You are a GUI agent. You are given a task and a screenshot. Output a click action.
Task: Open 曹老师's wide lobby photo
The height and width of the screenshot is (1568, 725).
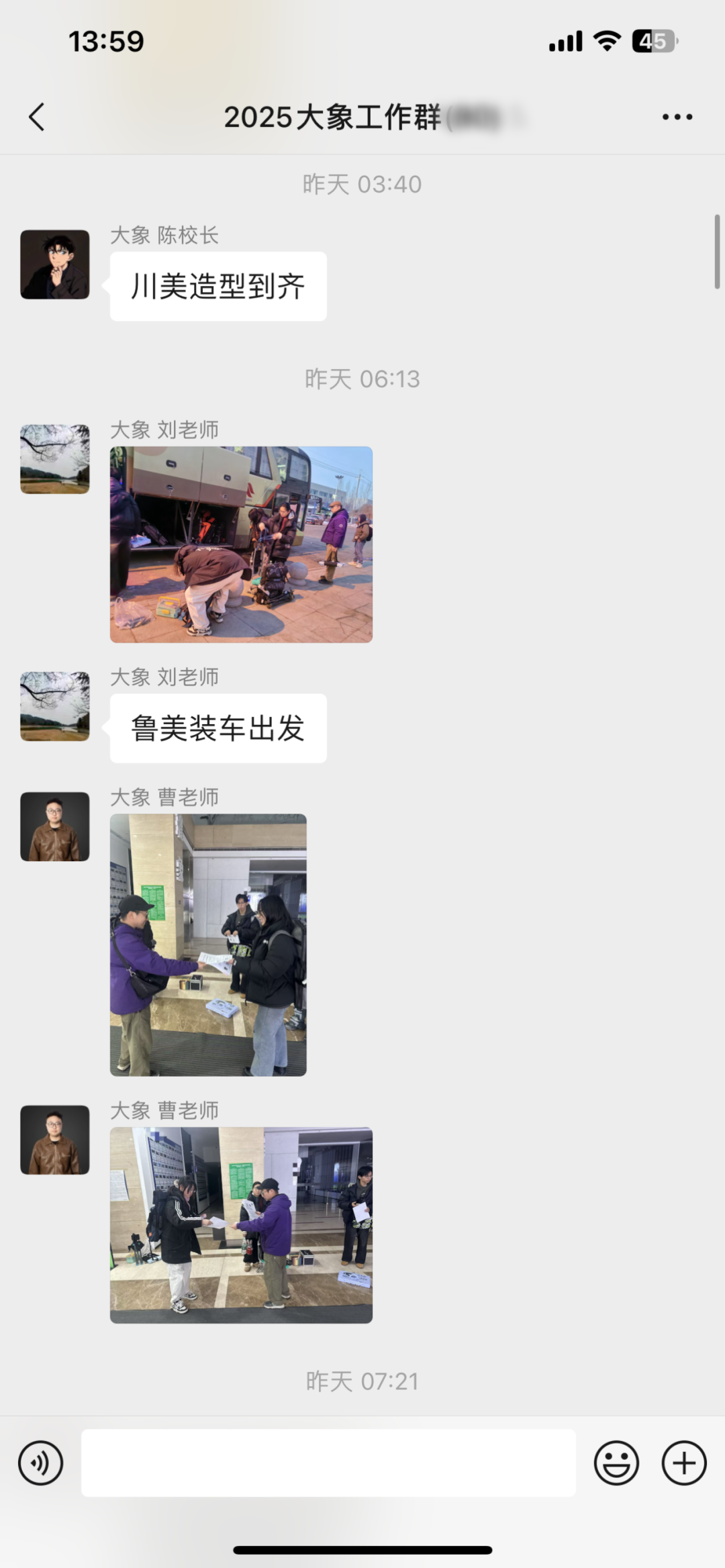pyautogui.click(x=241, y=1225)
